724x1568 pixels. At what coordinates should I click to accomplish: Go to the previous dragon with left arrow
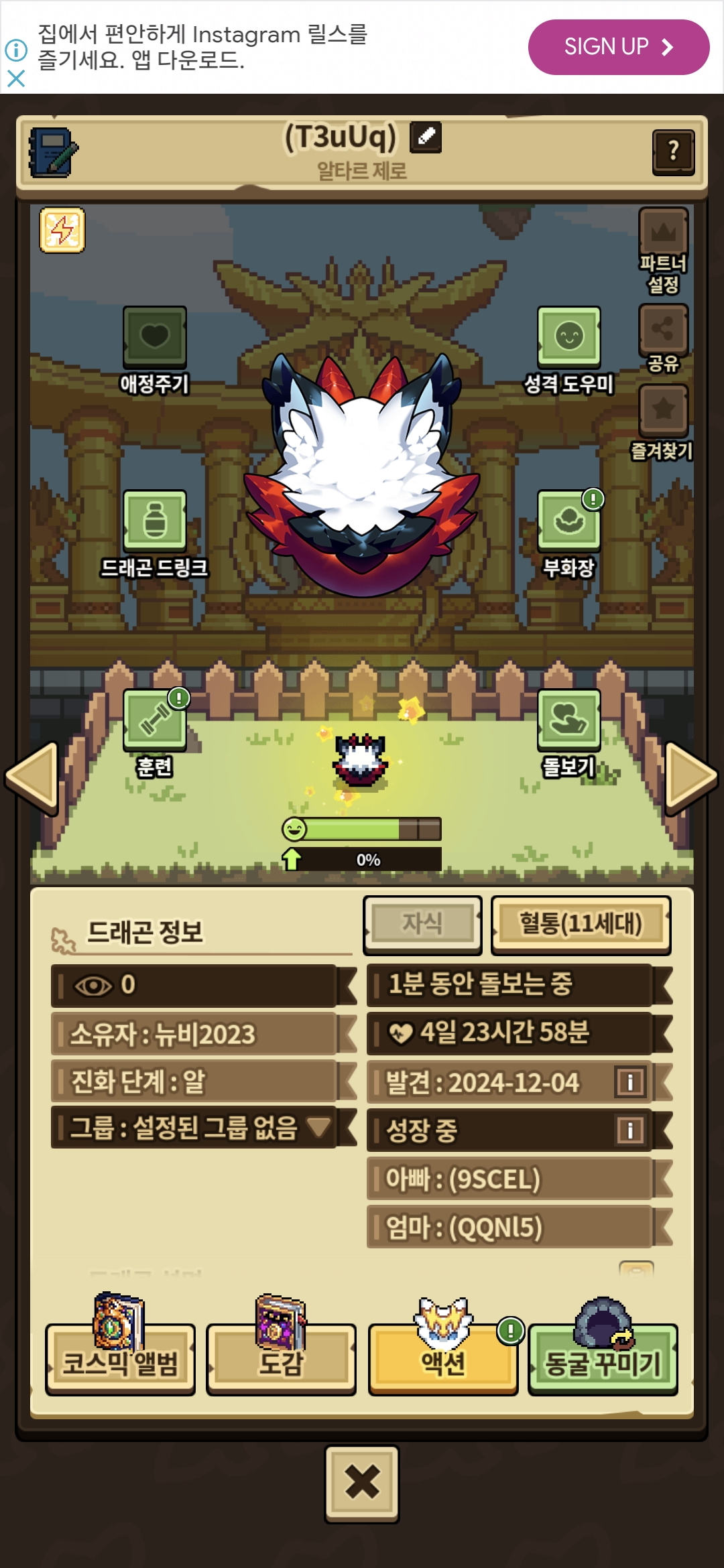32,778
